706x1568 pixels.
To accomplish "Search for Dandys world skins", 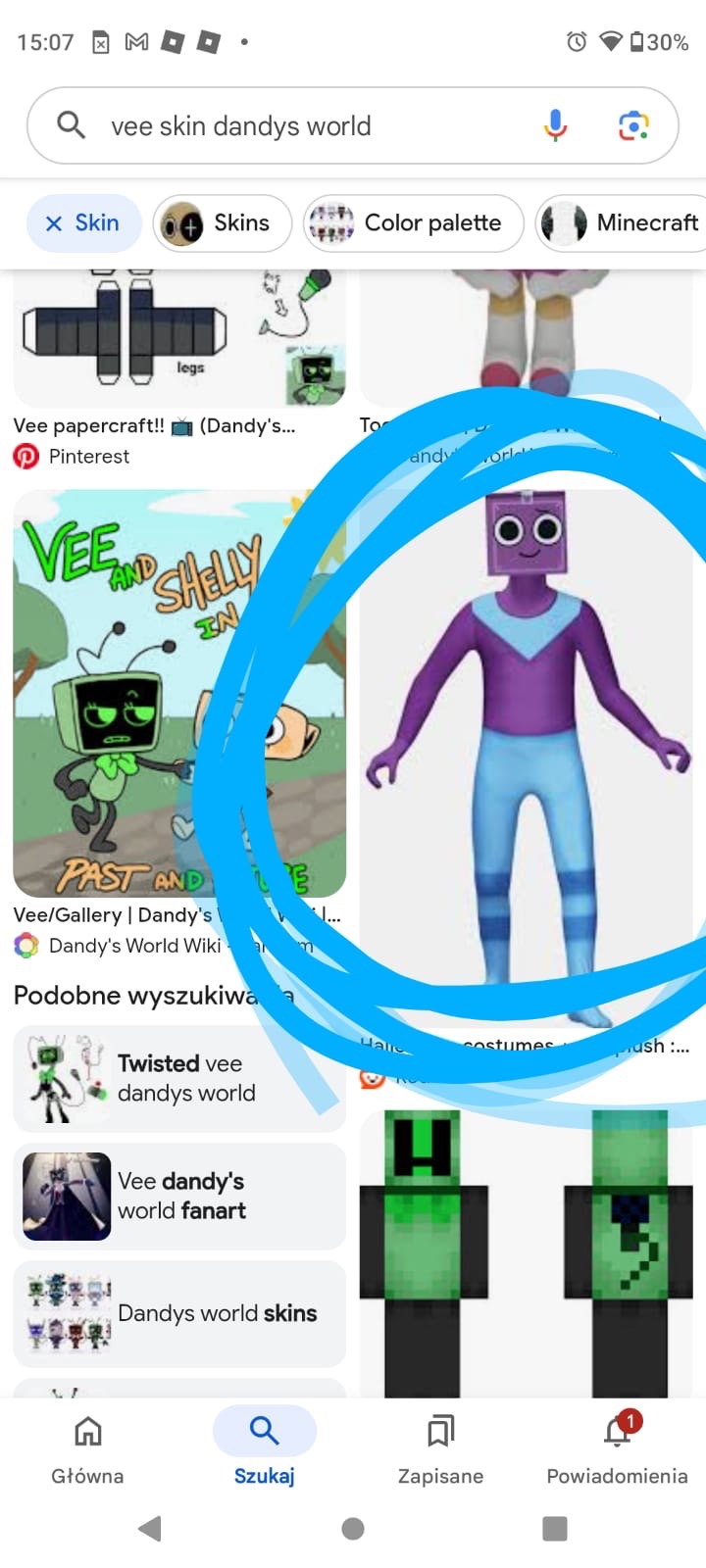I will pos(179,1313).
